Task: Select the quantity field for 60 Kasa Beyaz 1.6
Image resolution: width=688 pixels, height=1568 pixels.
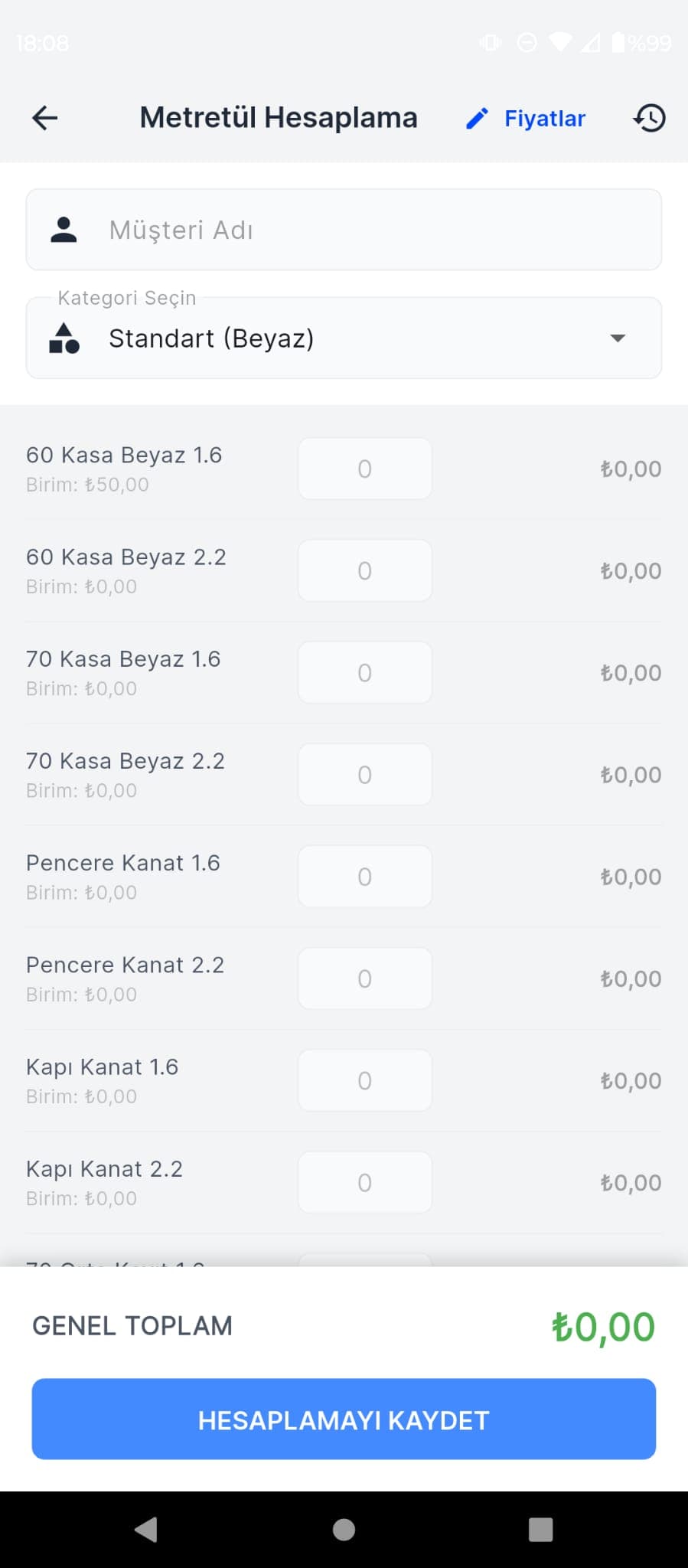Action: point(365,468)
